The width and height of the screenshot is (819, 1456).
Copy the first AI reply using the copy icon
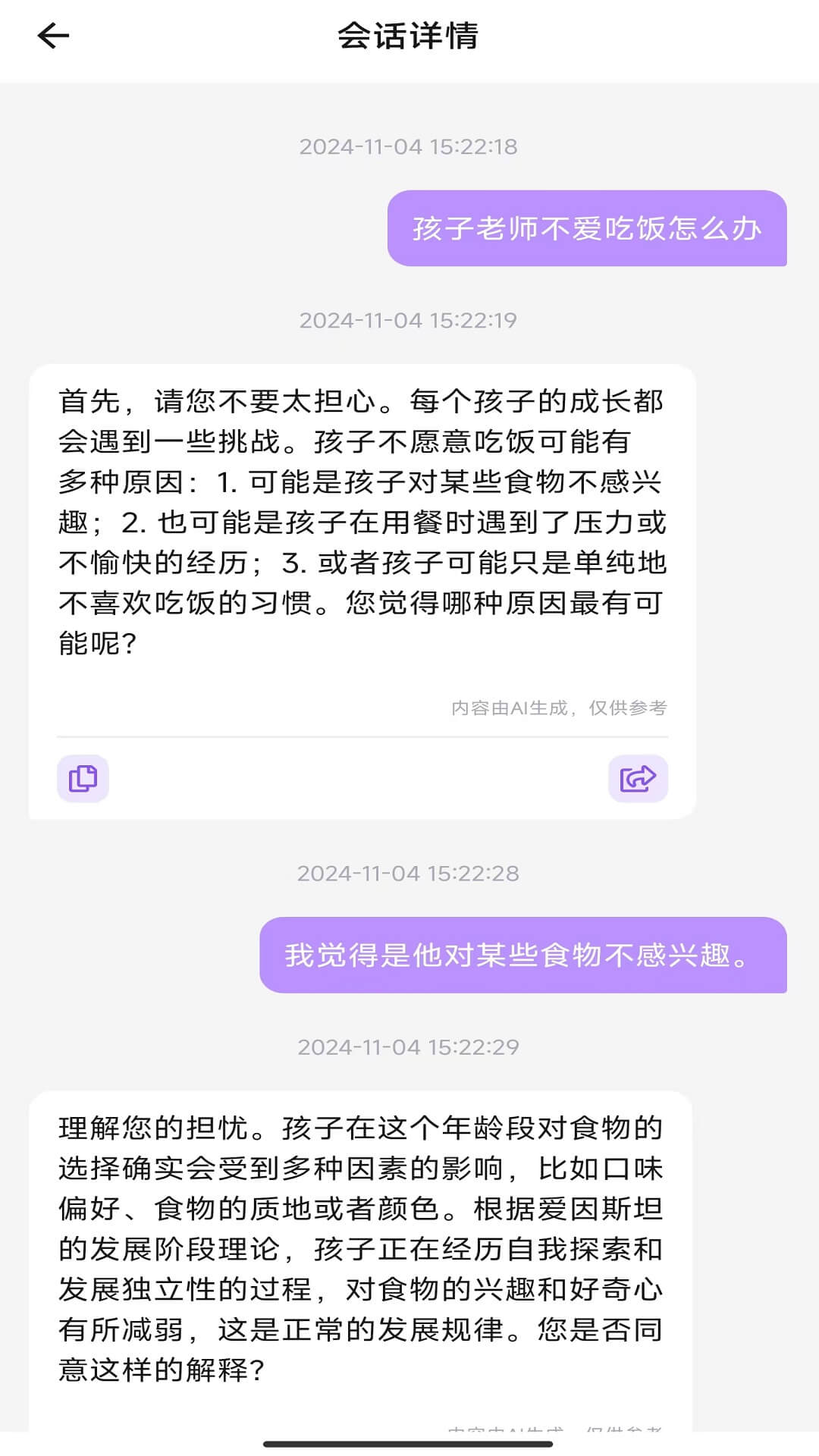tap(83, 778)
